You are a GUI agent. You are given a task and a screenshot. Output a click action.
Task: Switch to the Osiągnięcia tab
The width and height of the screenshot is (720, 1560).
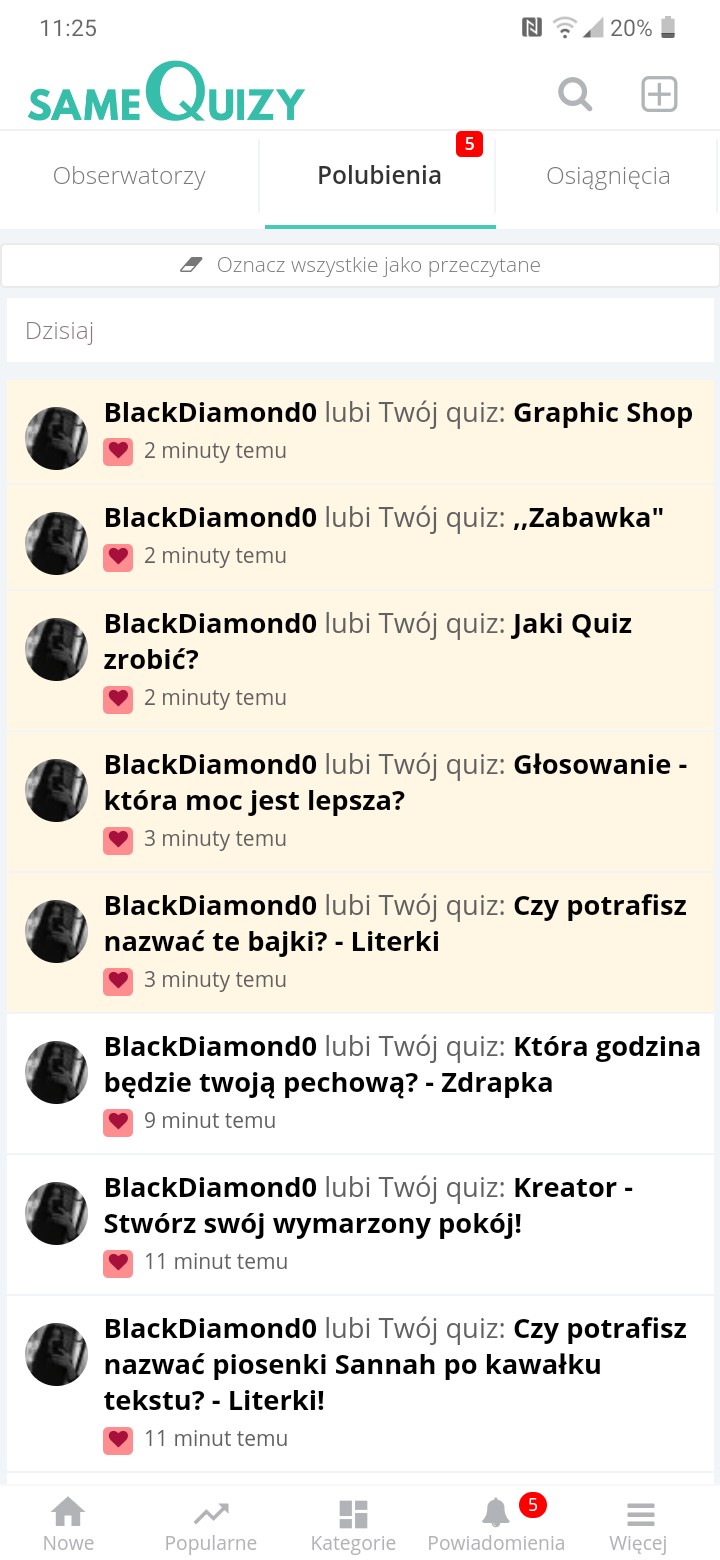pos(608,176)
